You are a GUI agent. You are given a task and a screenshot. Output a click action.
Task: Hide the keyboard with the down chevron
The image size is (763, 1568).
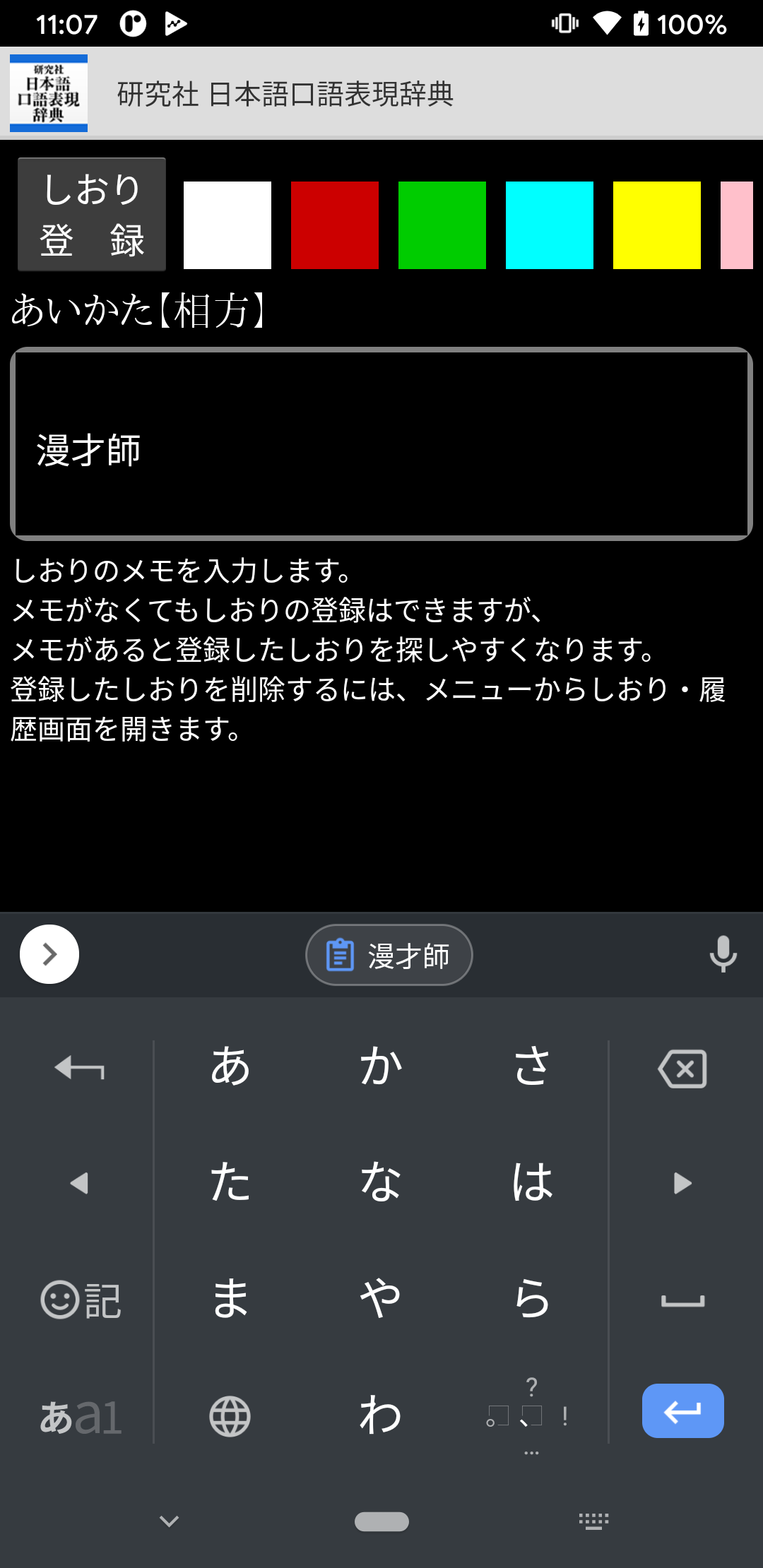coord(169,1521)
